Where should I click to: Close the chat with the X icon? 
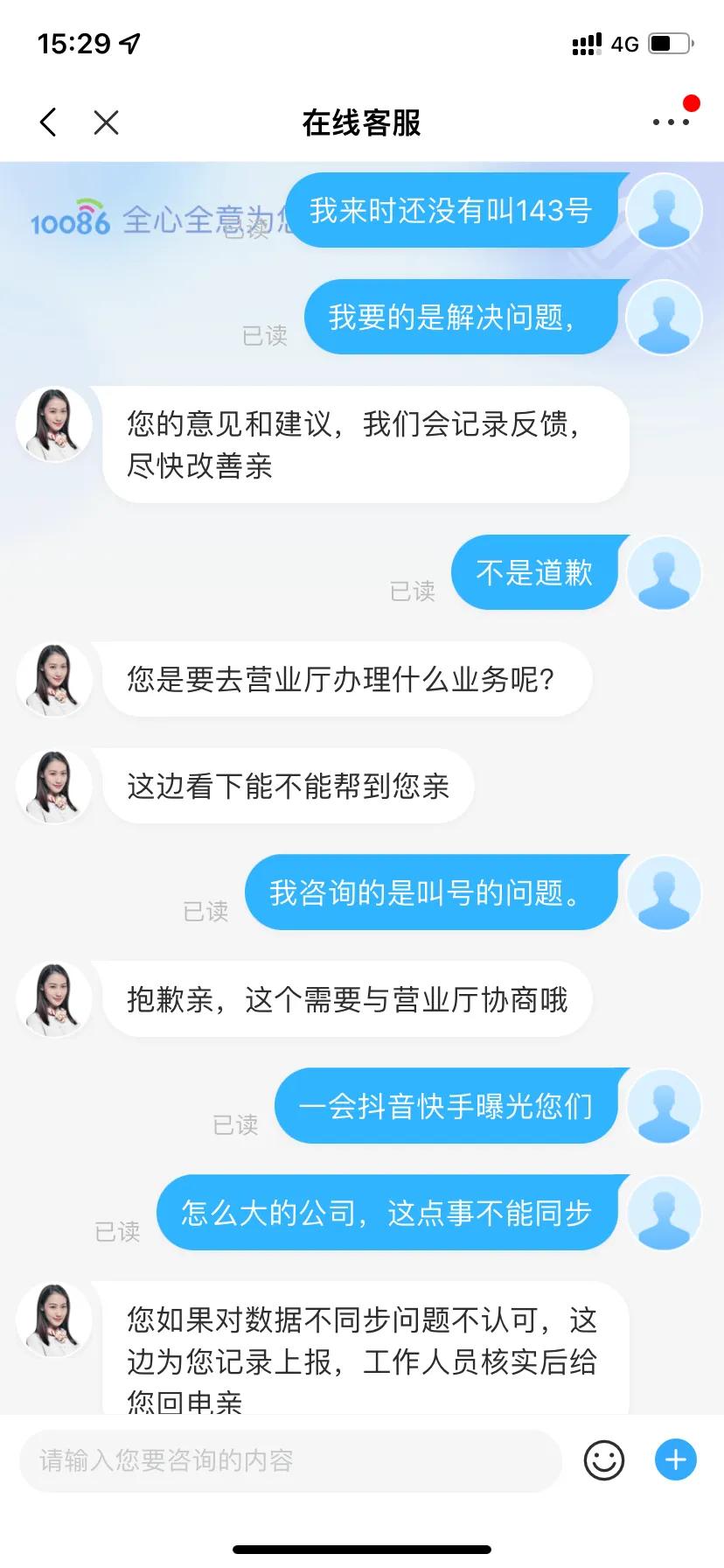coord(107,122)
